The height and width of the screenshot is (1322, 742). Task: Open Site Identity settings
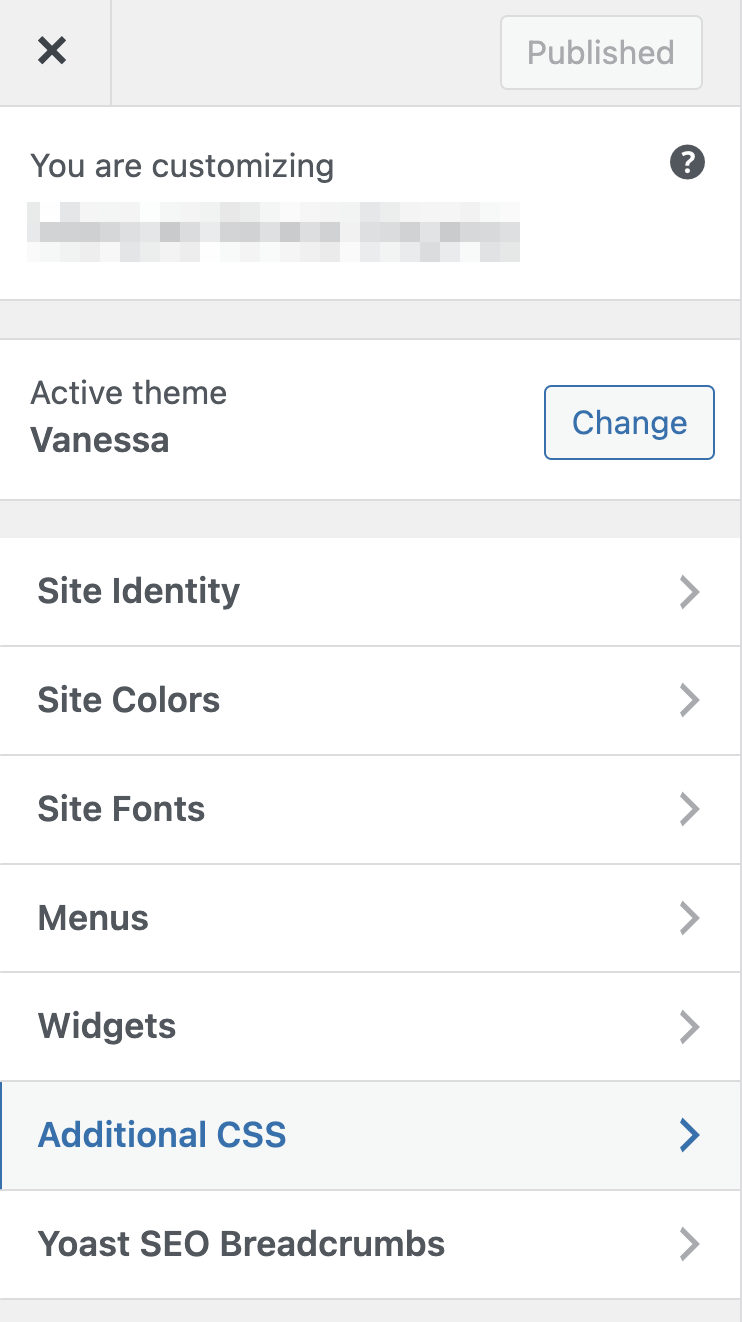point(371,592)
